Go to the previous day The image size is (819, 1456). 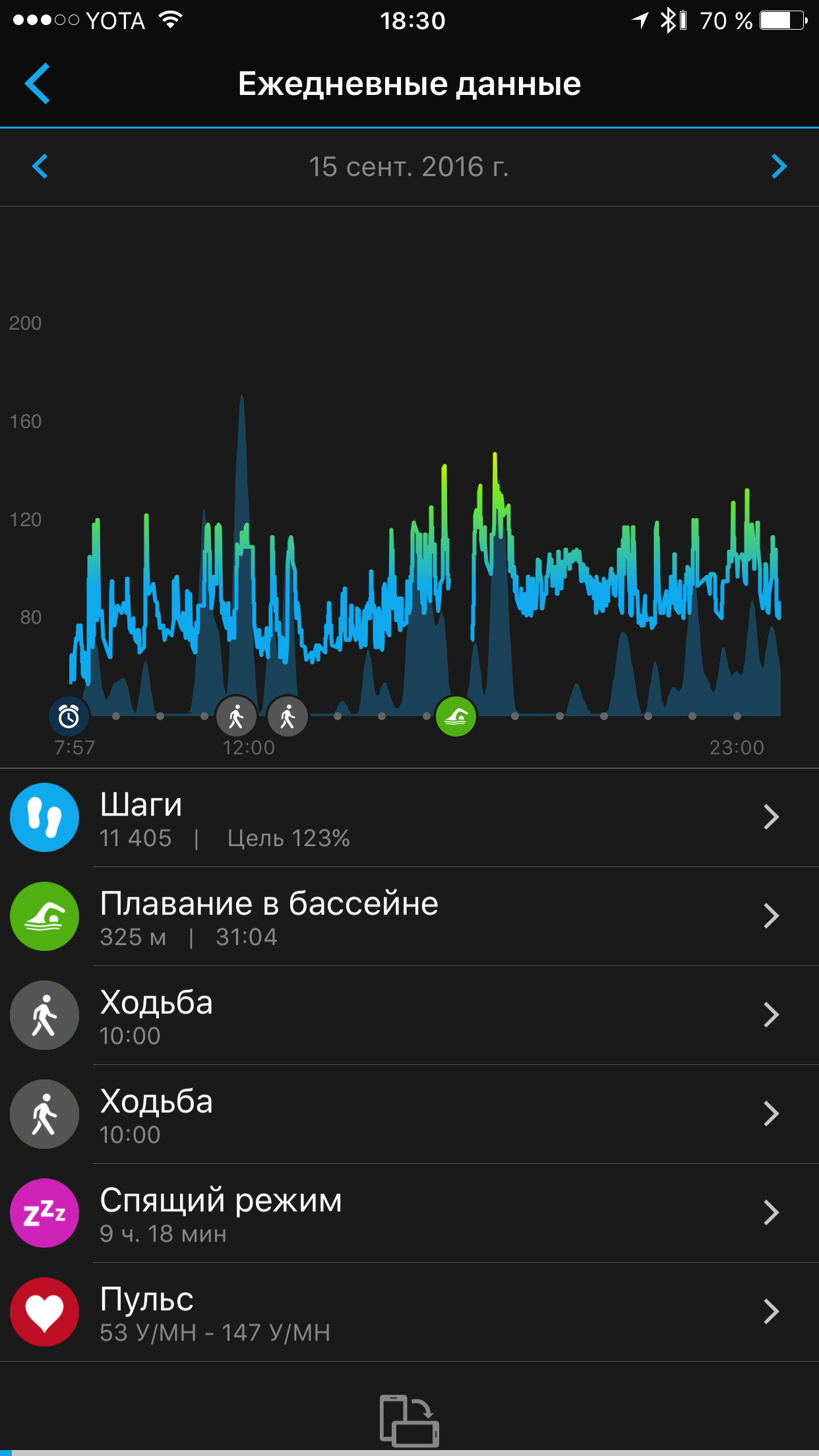40,166
